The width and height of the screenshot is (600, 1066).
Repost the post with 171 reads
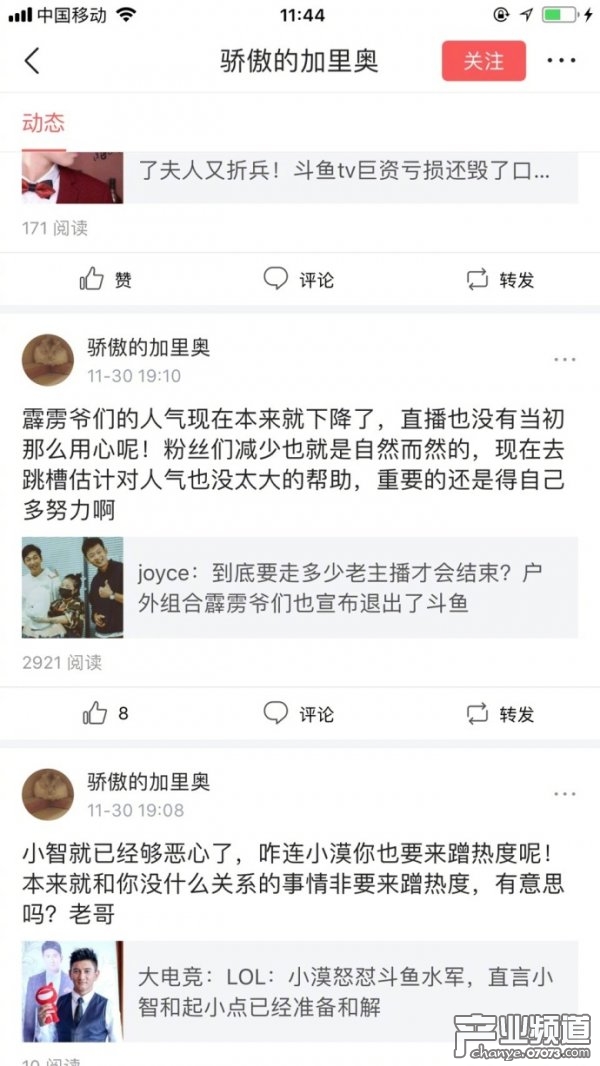point(500,279)
